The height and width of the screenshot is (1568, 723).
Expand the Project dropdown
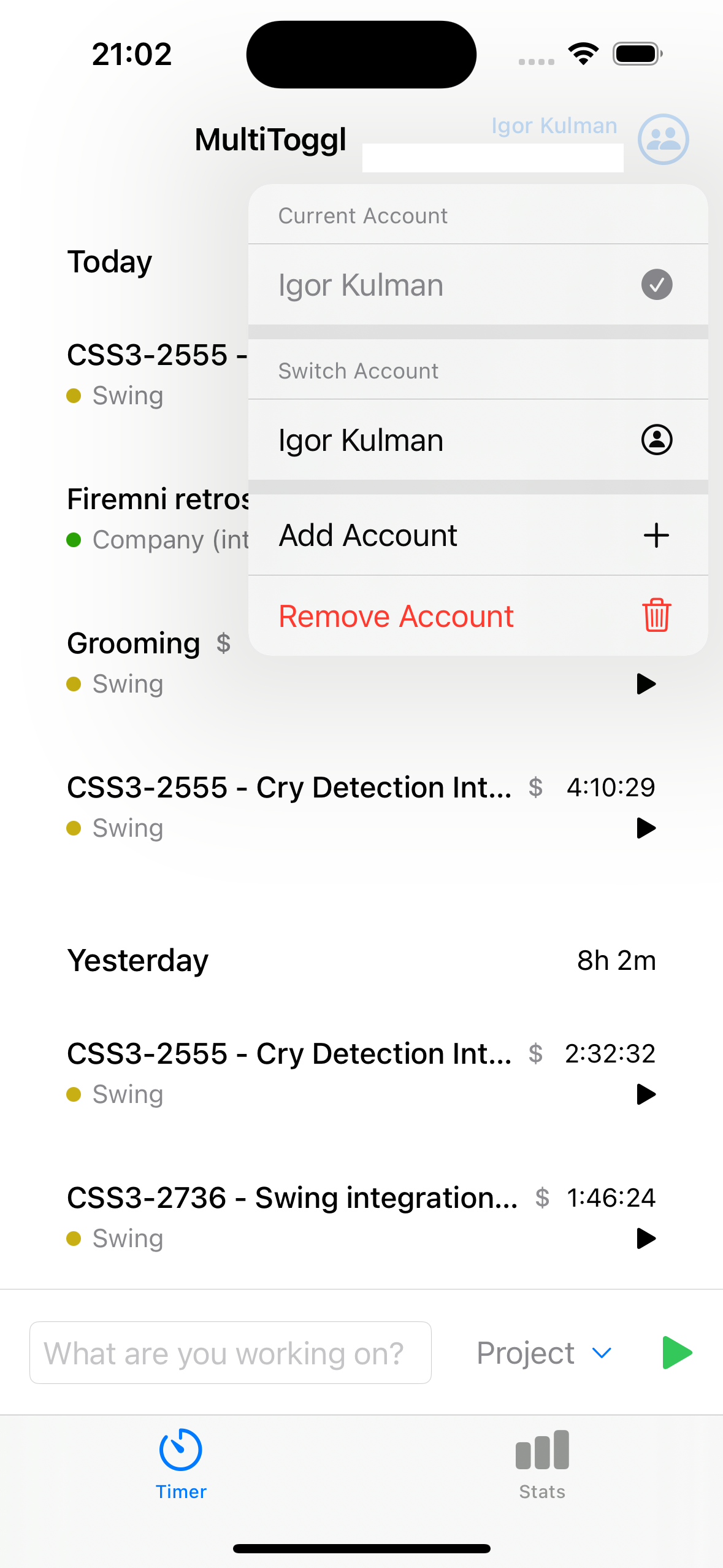pyautogui.click(x=545, y=1353)
